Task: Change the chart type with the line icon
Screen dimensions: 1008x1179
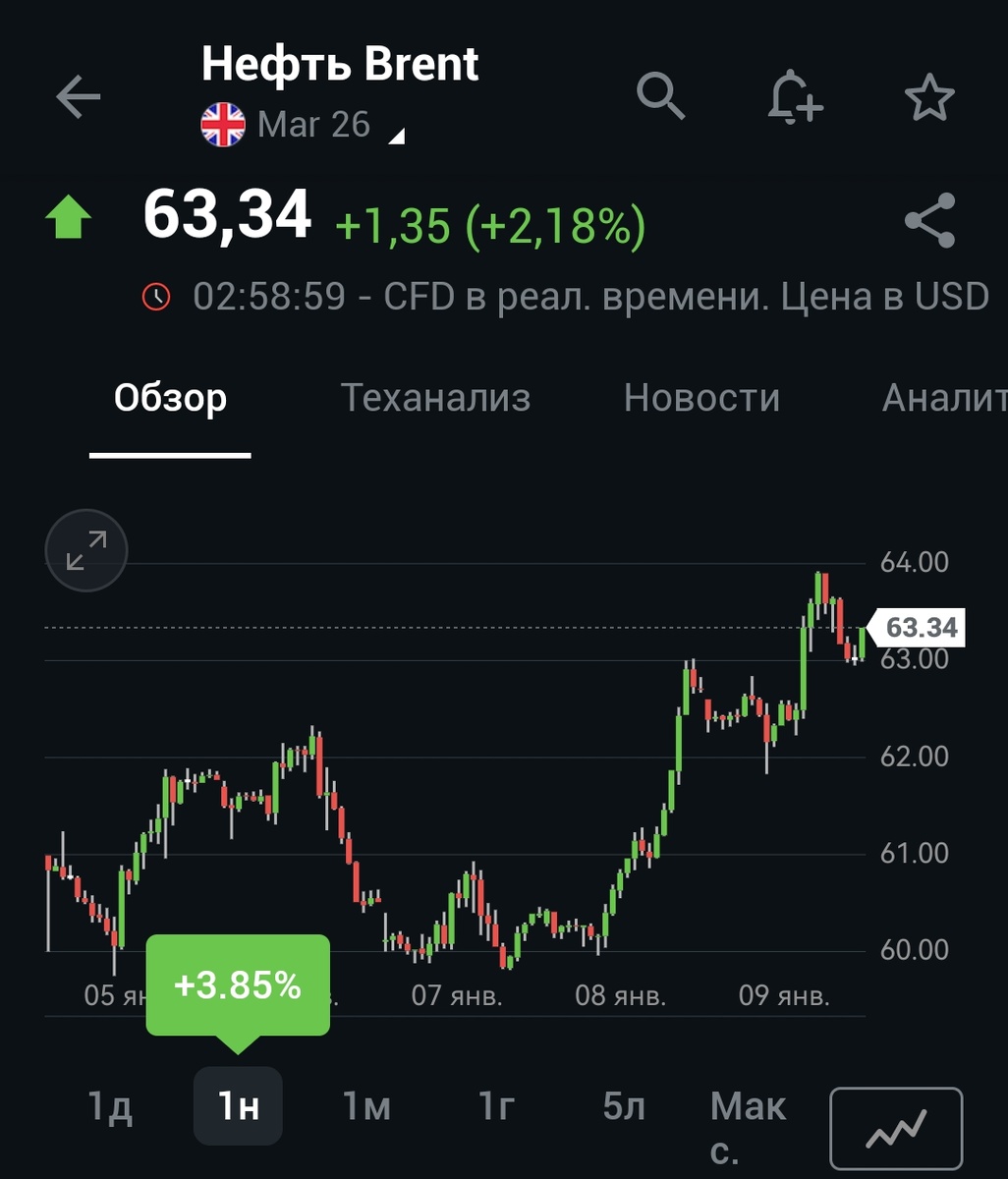Action: coord(896,1126)
